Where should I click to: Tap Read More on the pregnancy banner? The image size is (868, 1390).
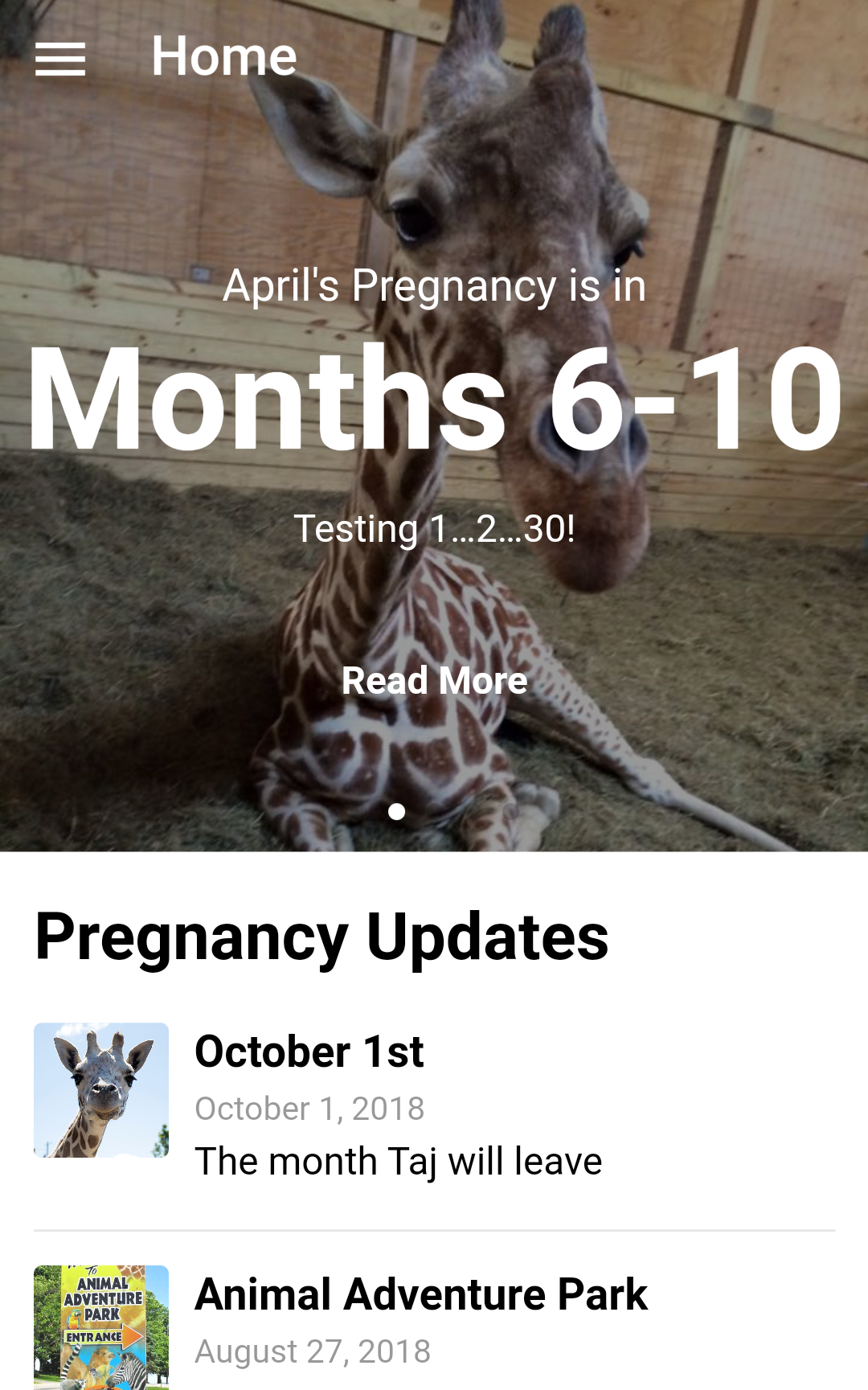coord(434,681)
